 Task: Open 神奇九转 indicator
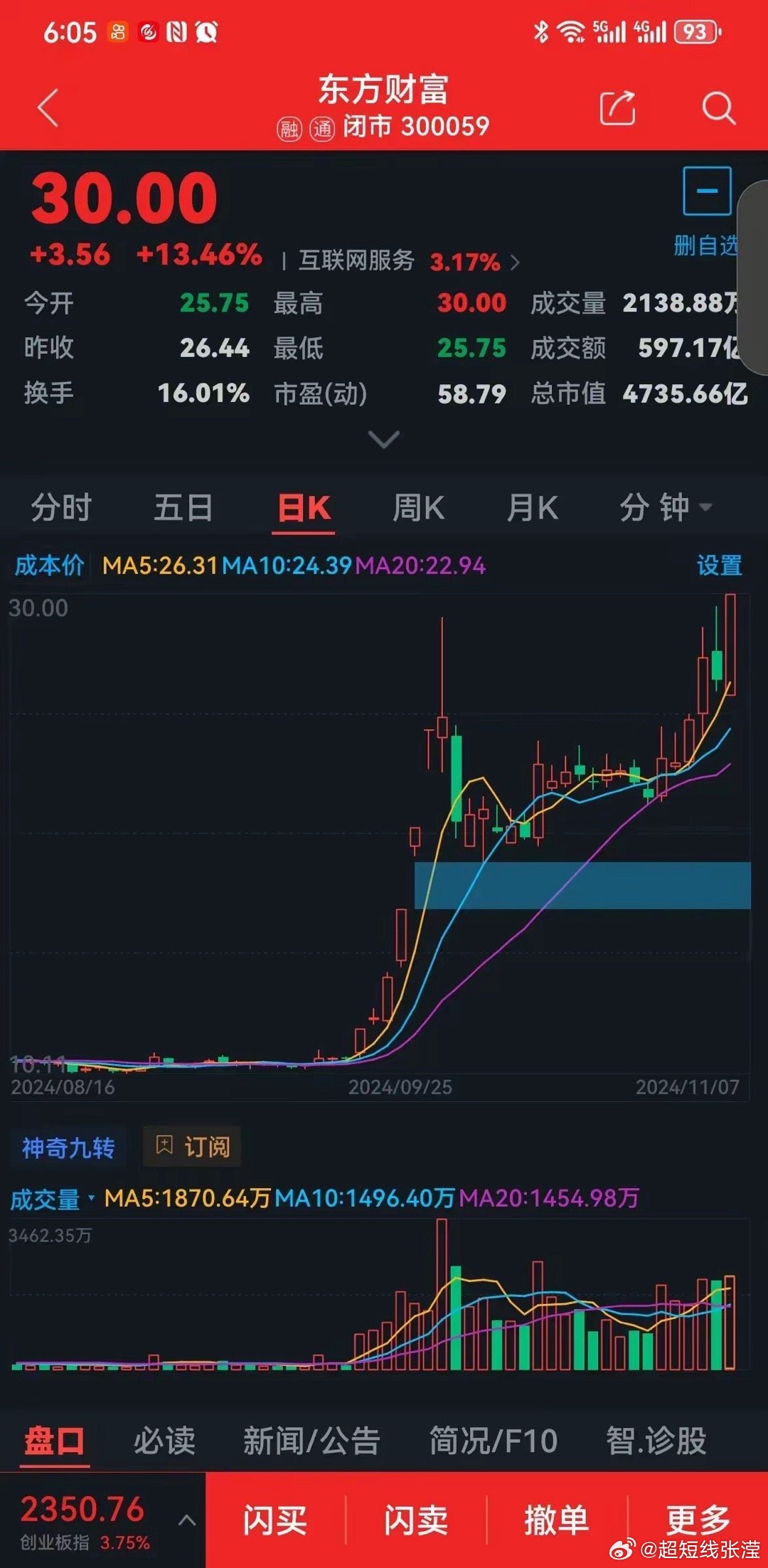click(x=68, y=1148)
